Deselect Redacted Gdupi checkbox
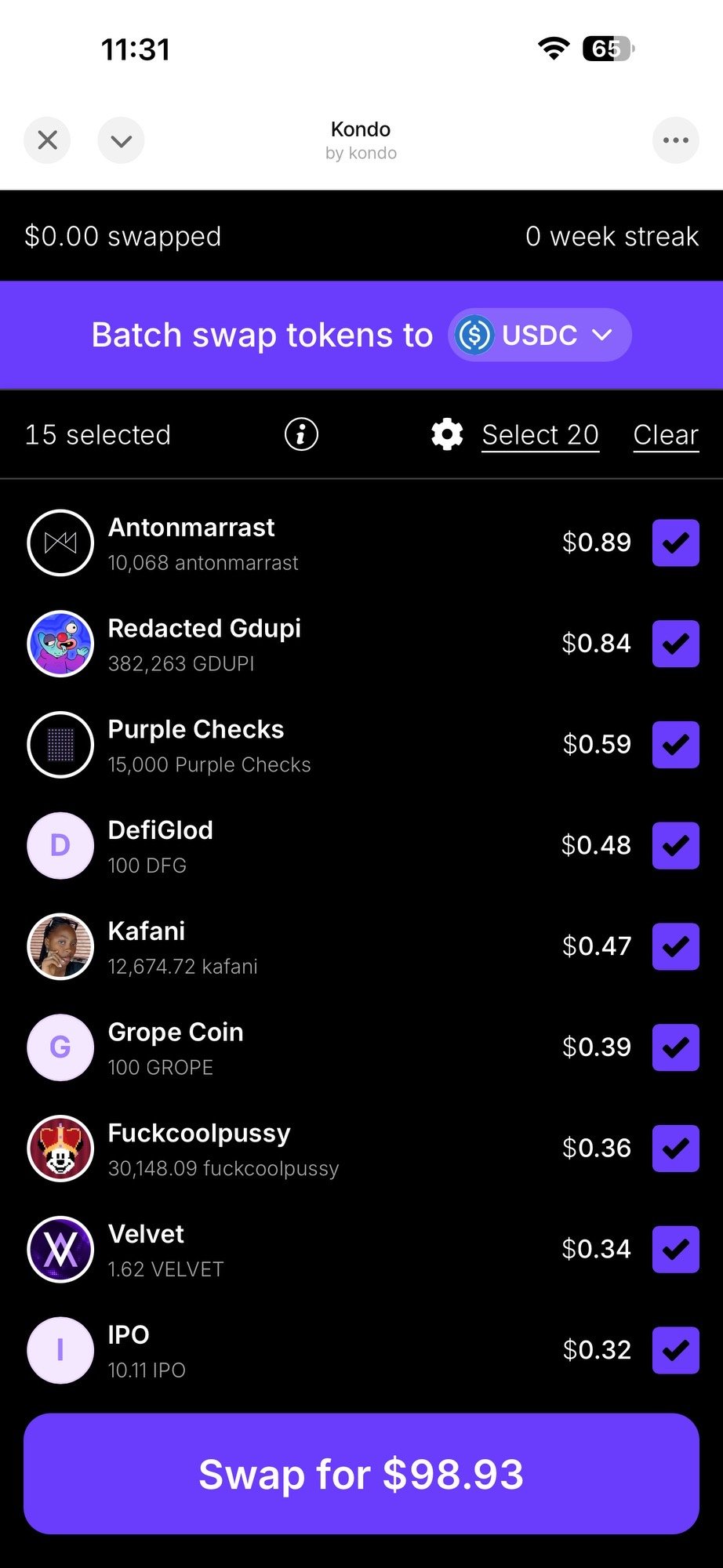Image resolution: width=723 pixels, height=1568 pixels. [675, 644]
